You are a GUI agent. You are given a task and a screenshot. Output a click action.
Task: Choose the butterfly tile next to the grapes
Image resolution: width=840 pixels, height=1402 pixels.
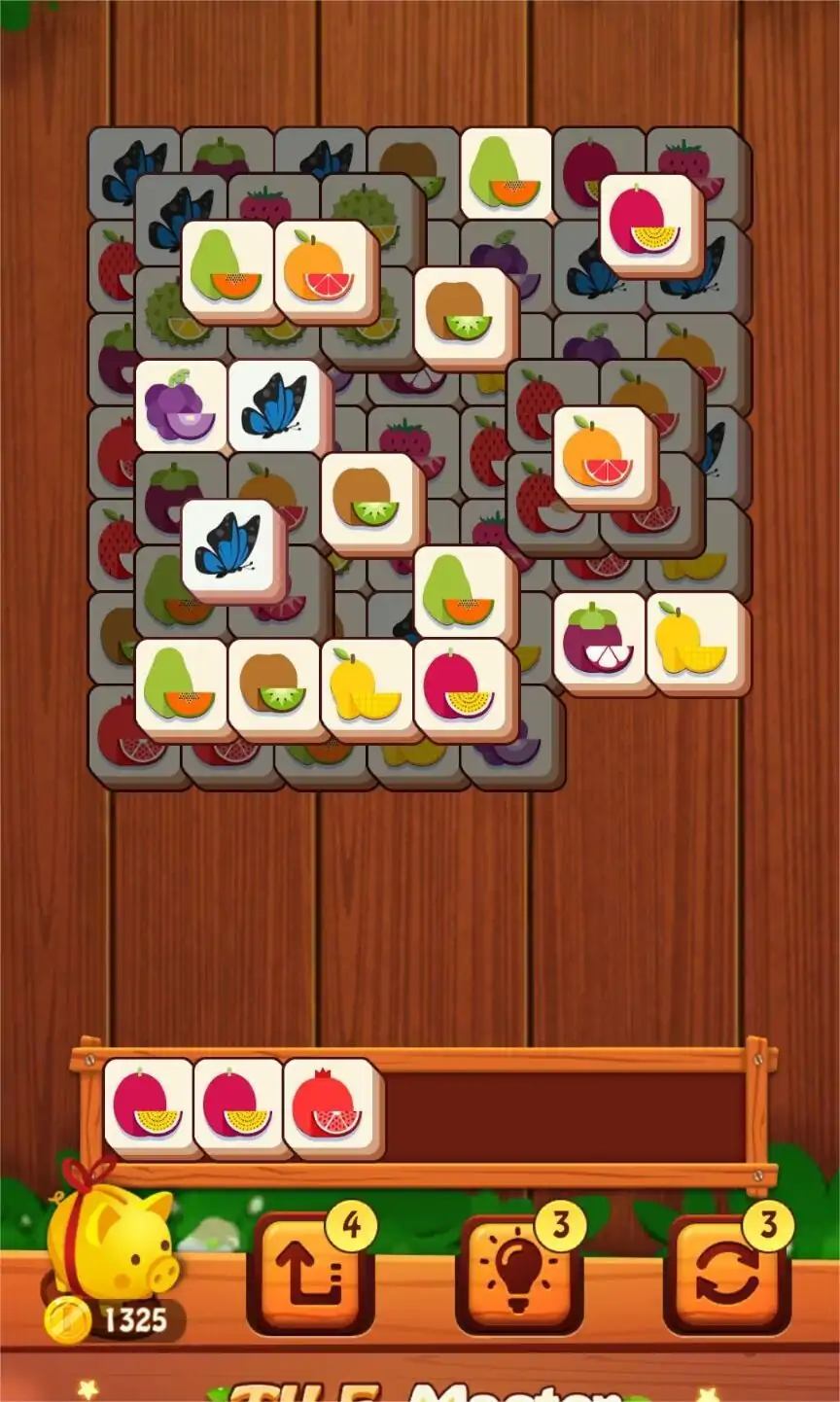(x=273, y=404)
